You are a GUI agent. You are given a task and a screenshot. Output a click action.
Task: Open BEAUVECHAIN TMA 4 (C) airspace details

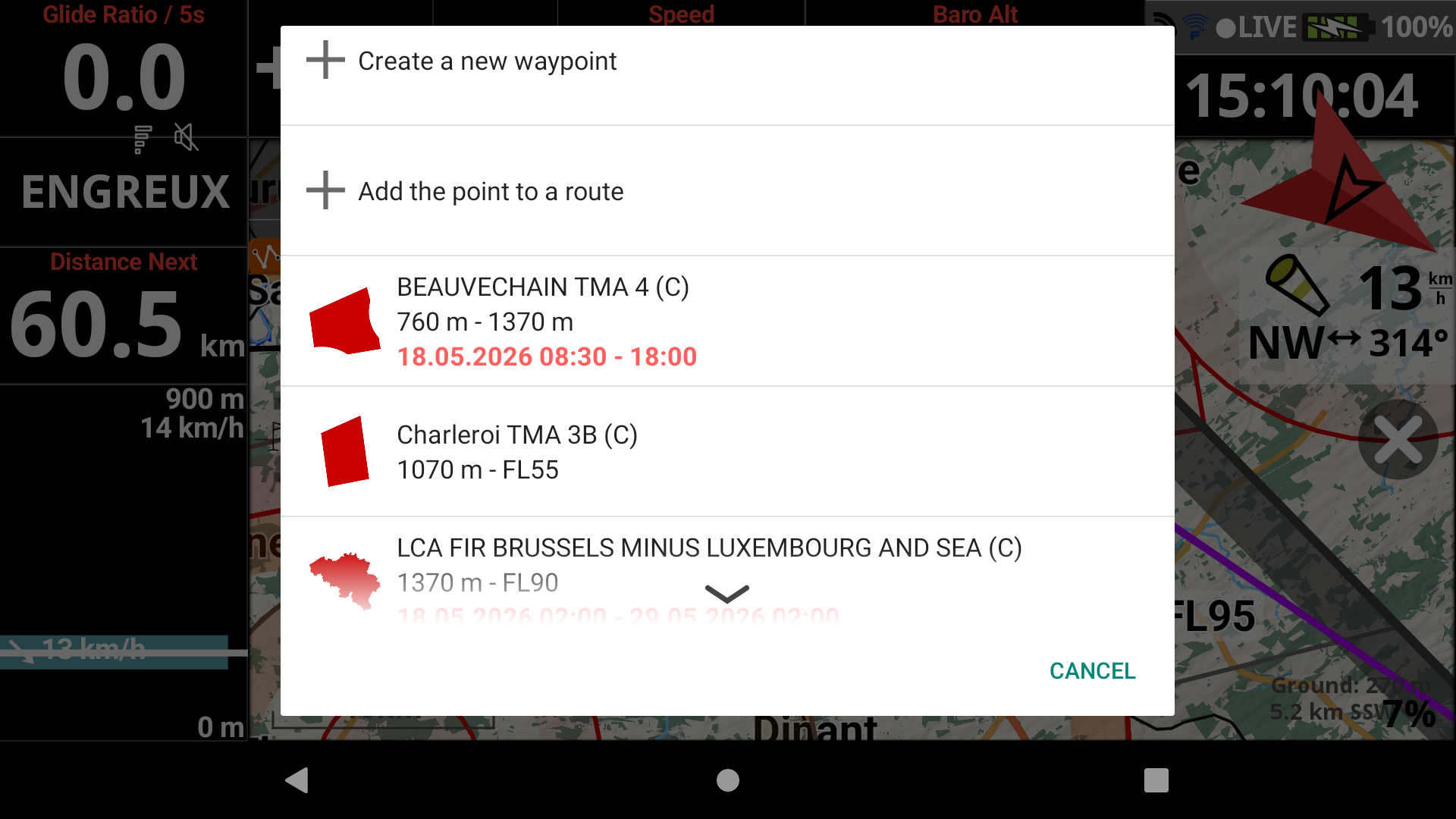727,322
